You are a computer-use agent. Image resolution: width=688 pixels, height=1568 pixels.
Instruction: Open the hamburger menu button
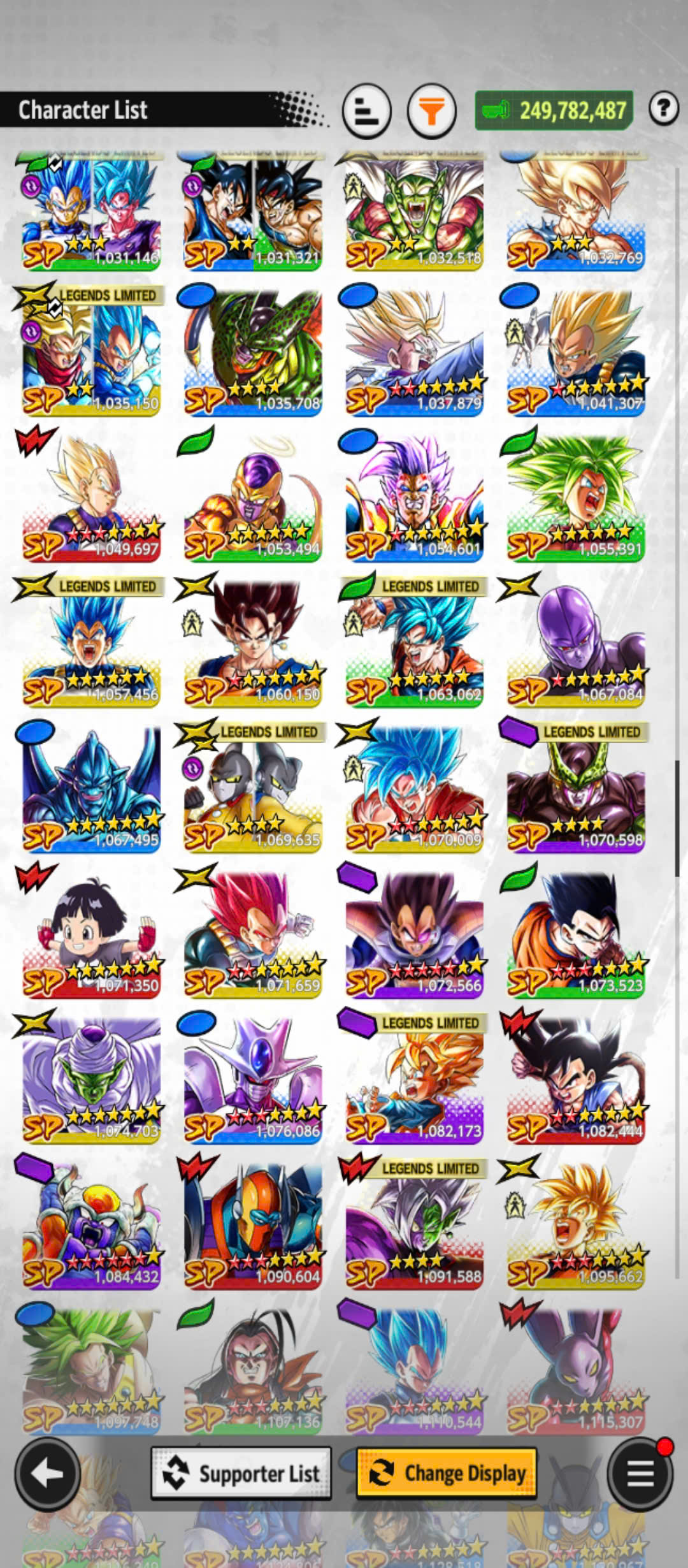point(640,1473)
